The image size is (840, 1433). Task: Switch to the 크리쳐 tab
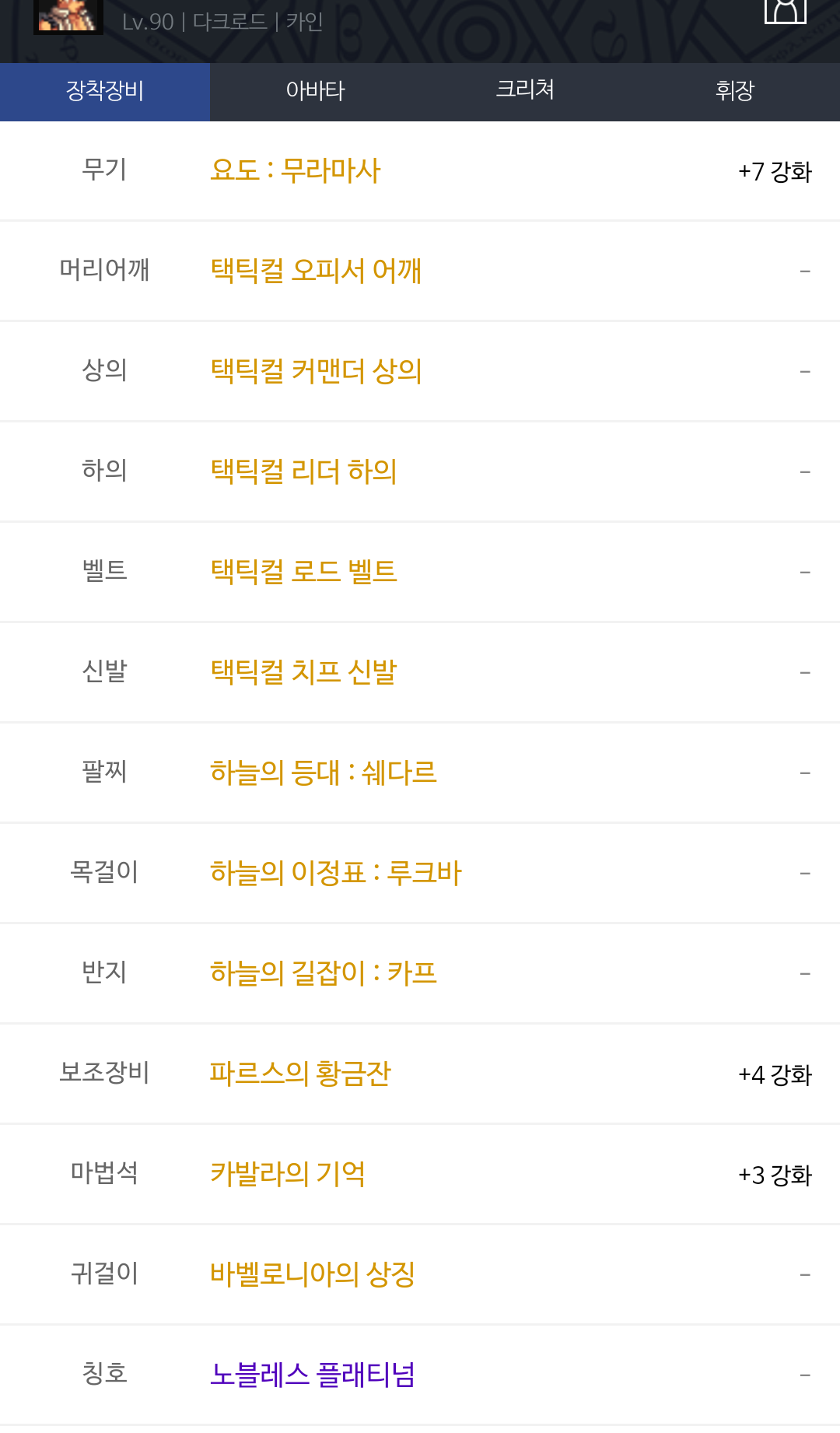click(525, 91)
